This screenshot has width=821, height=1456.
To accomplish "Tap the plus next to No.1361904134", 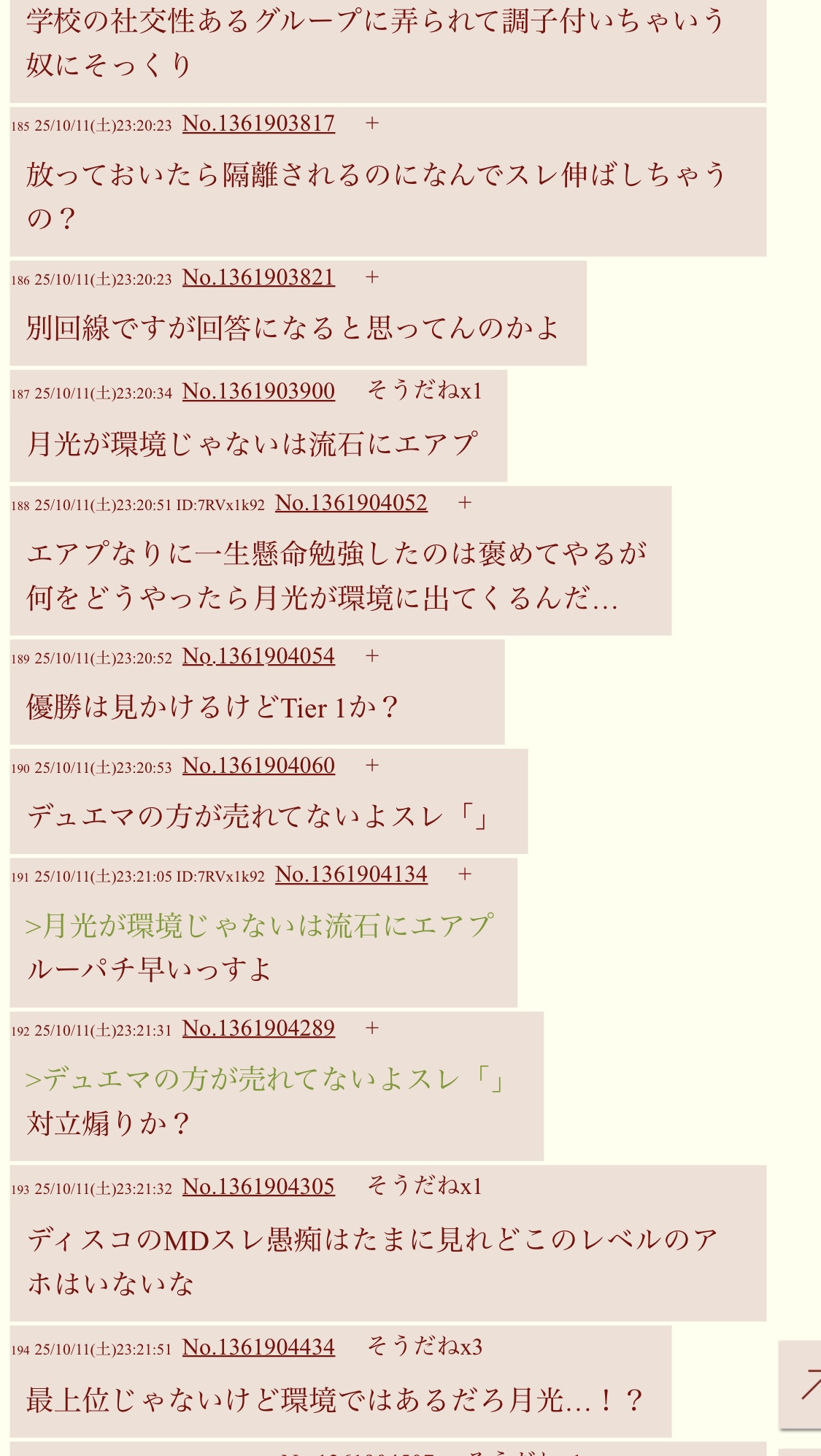I will (465, 875).
